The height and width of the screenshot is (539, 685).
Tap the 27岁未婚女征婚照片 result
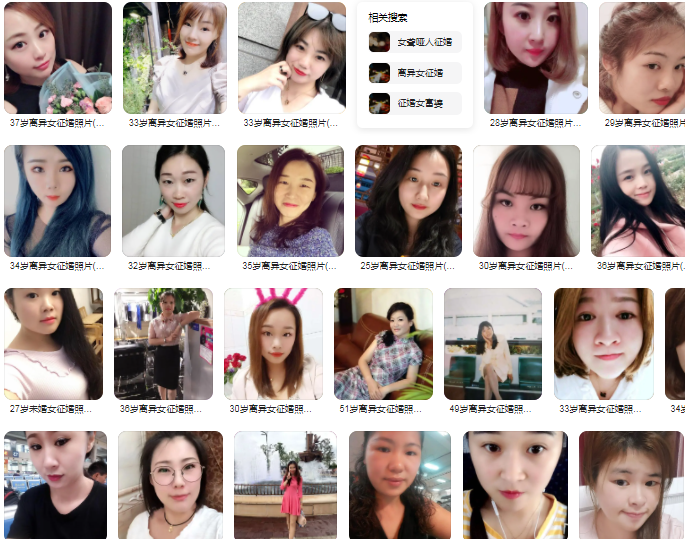click(53, 344)
